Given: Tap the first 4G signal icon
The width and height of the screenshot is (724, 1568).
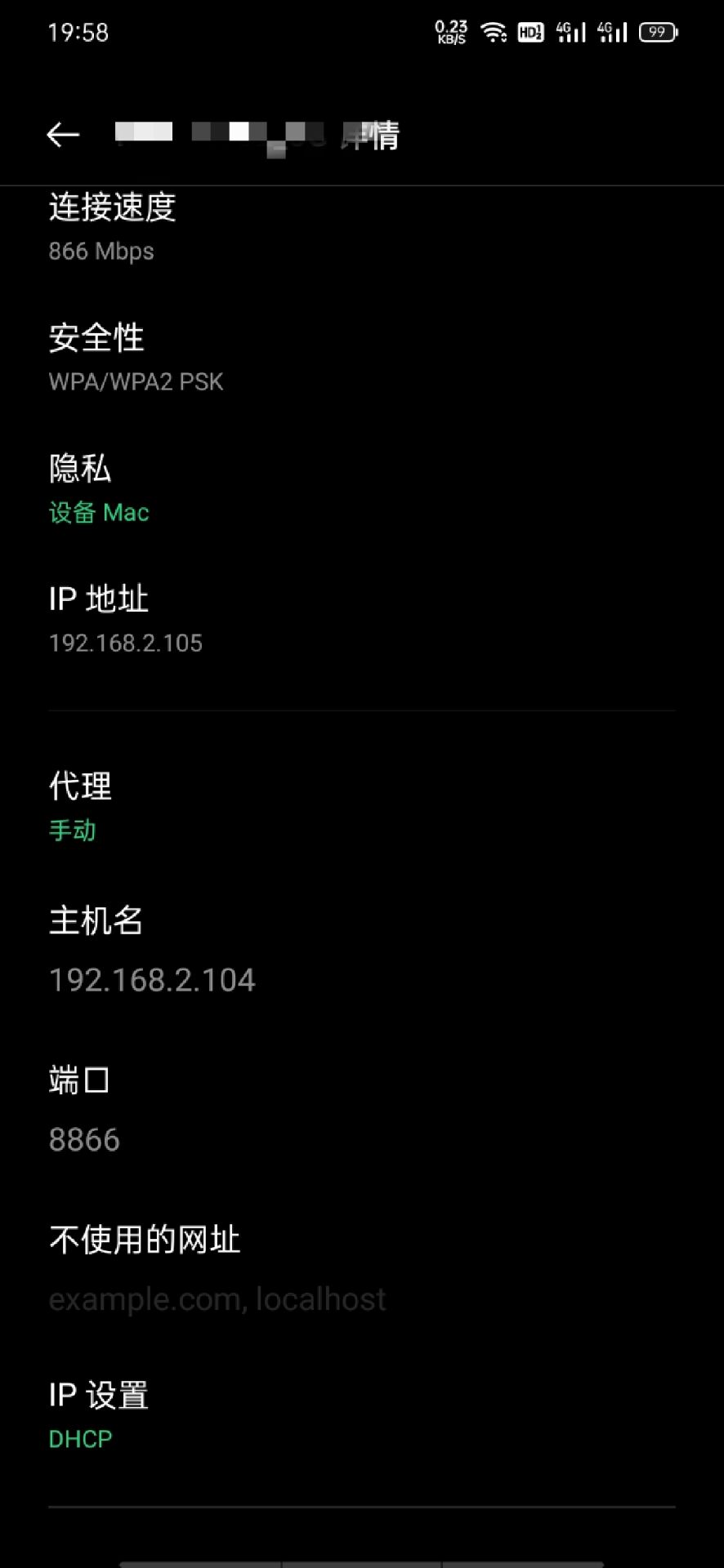Looking at the screenshot, I should [570, 31].
